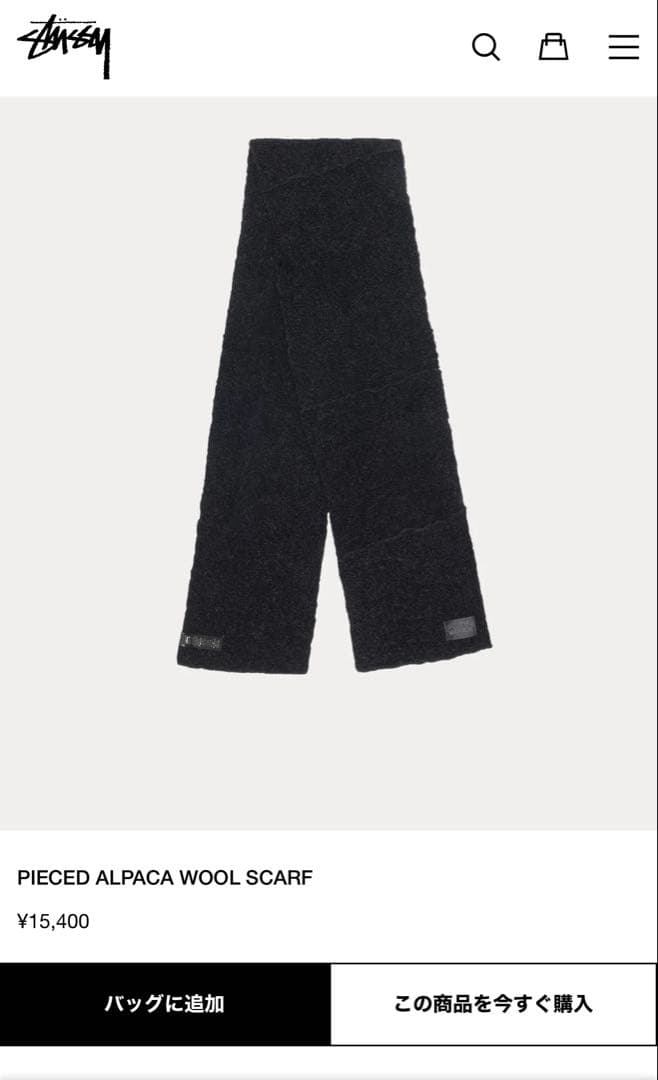Tap the Stussy logo to go home

point(64,45)
